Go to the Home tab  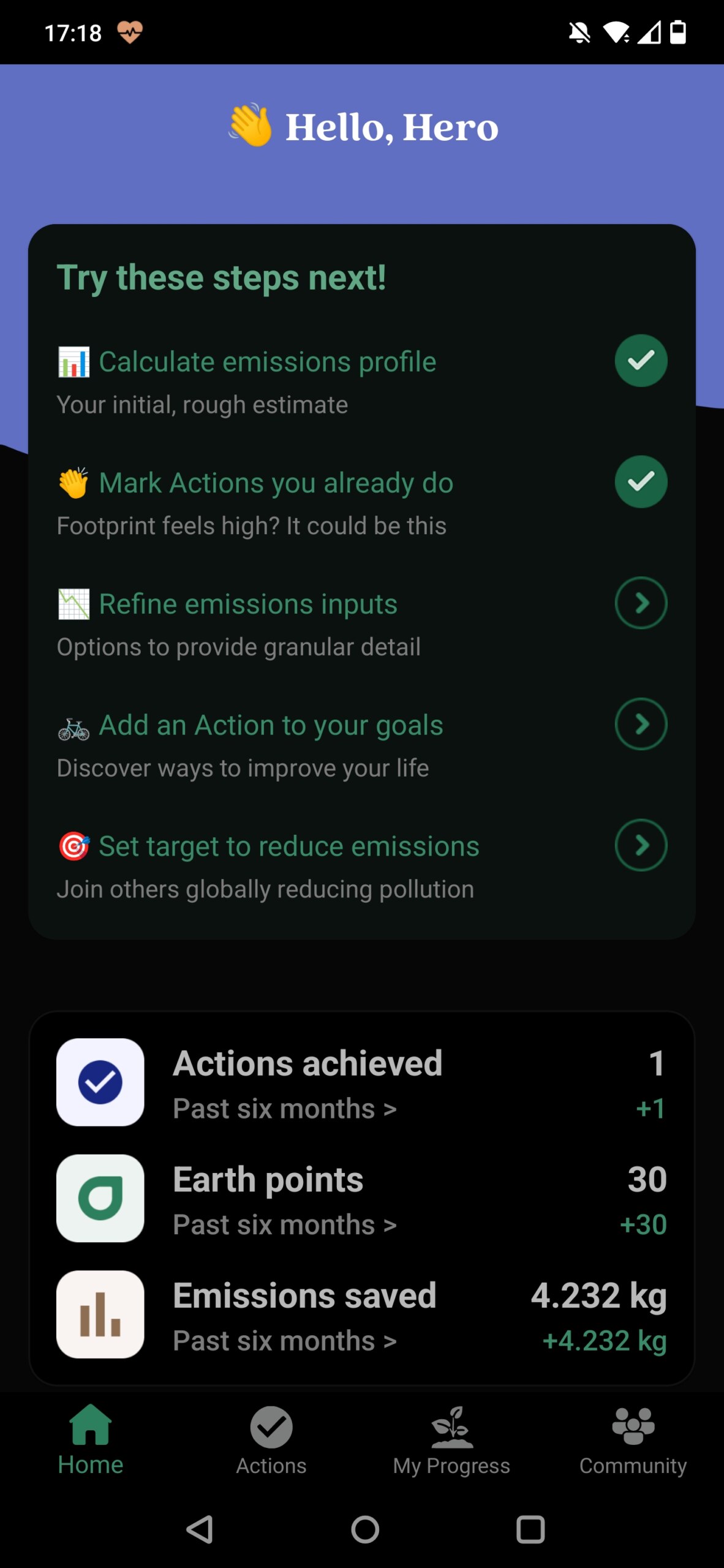click(x=91, y=1441)
